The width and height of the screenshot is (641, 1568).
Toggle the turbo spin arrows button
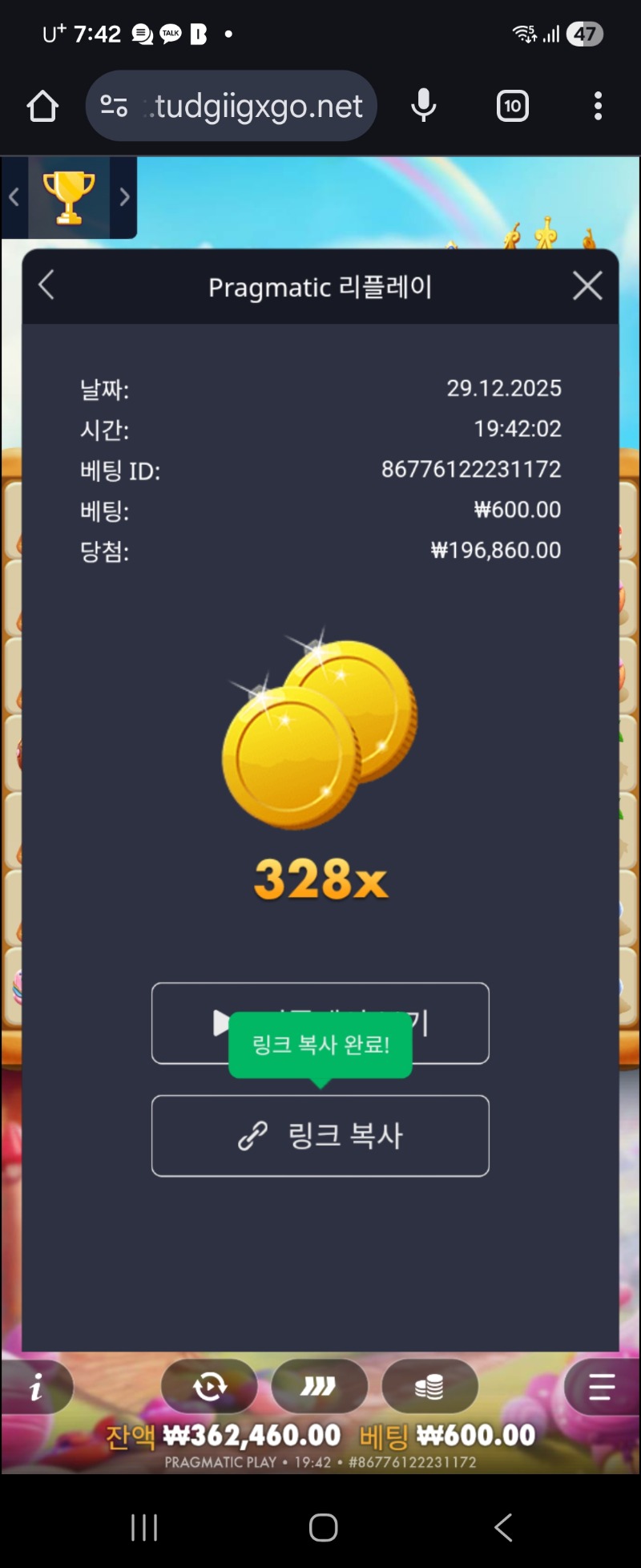(x=319, y=1386)
